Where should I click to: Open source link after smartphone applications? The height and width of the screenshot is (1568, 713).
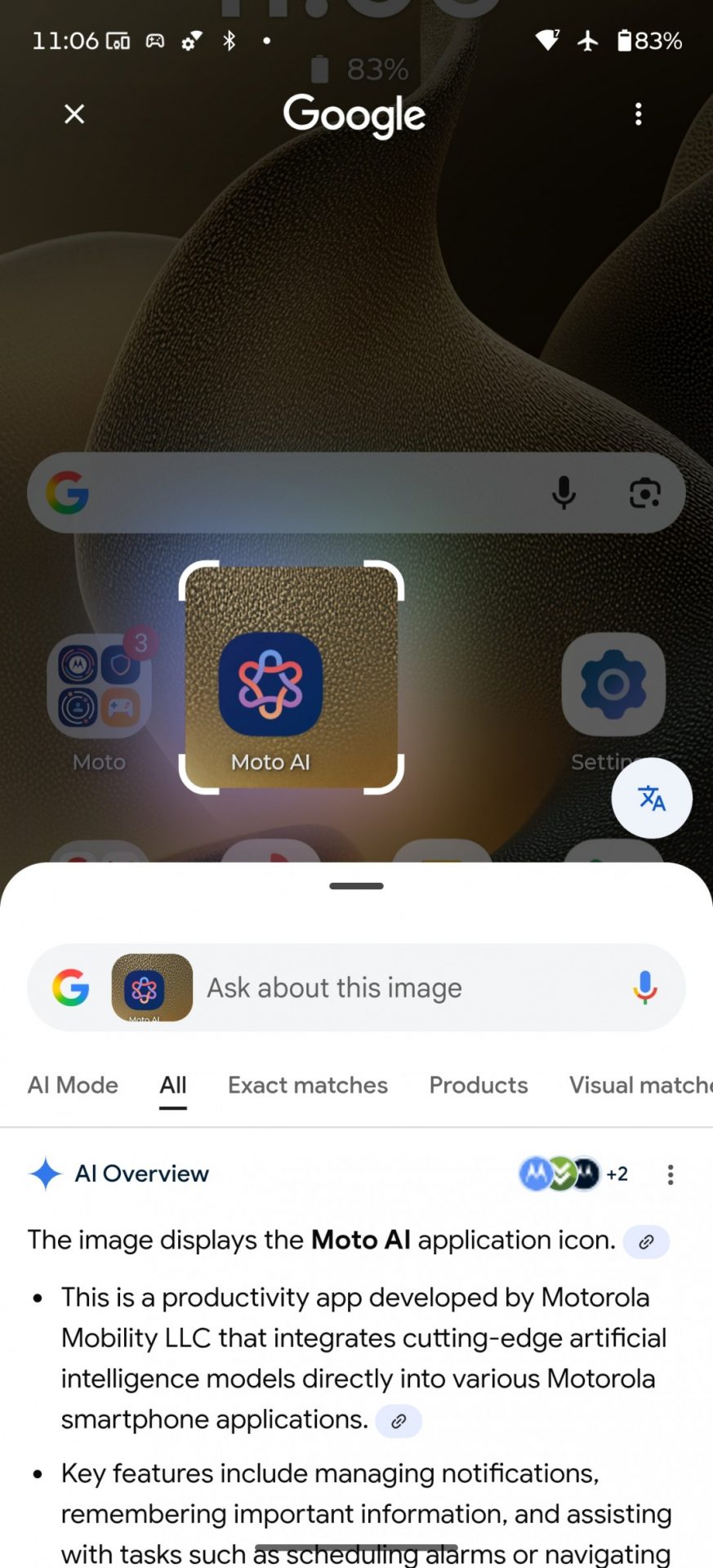[x=399, y=1421]
